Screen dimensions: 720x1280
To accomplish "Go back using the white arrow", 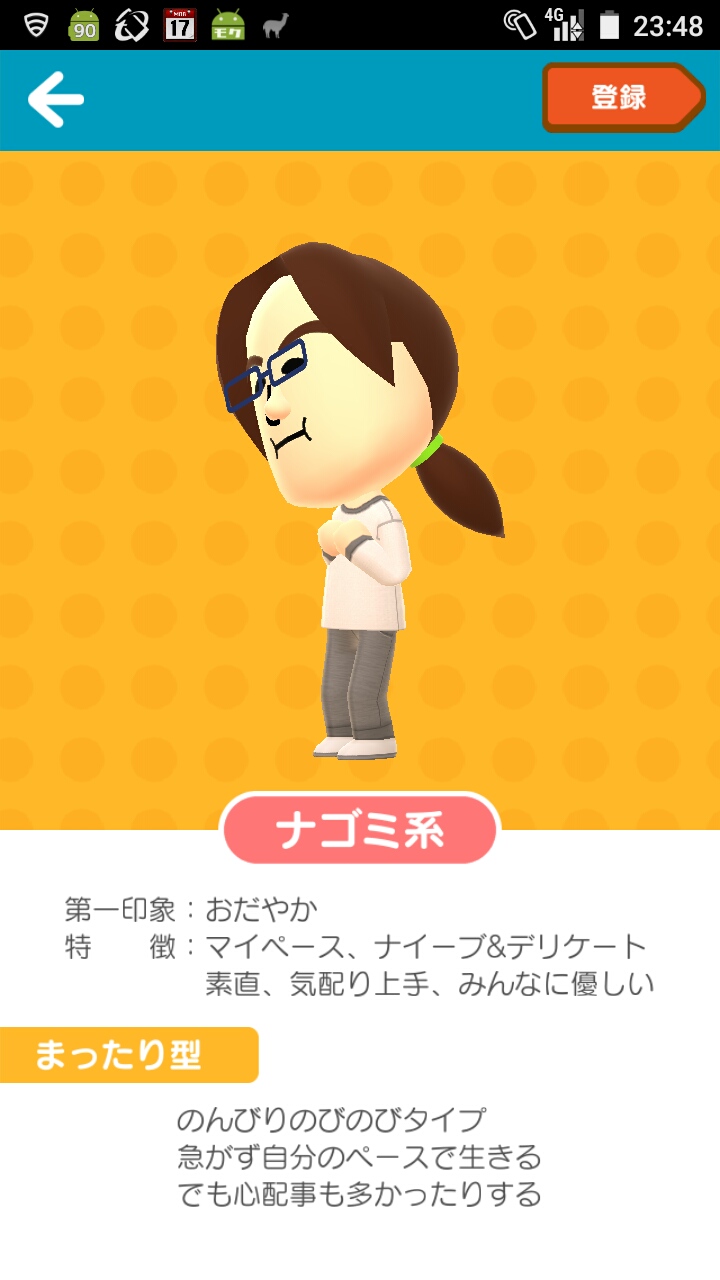I will point(55,100).
